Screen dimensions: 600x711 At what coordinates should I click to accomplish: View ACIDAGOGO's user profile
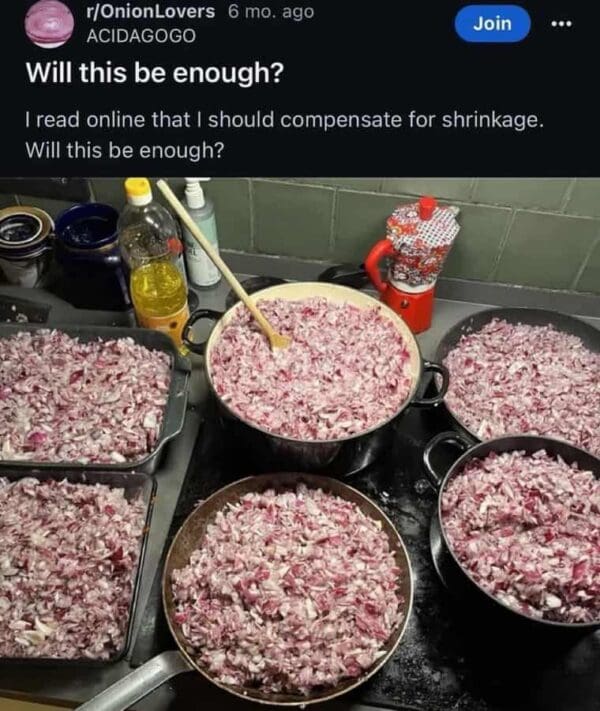[141, 35]
